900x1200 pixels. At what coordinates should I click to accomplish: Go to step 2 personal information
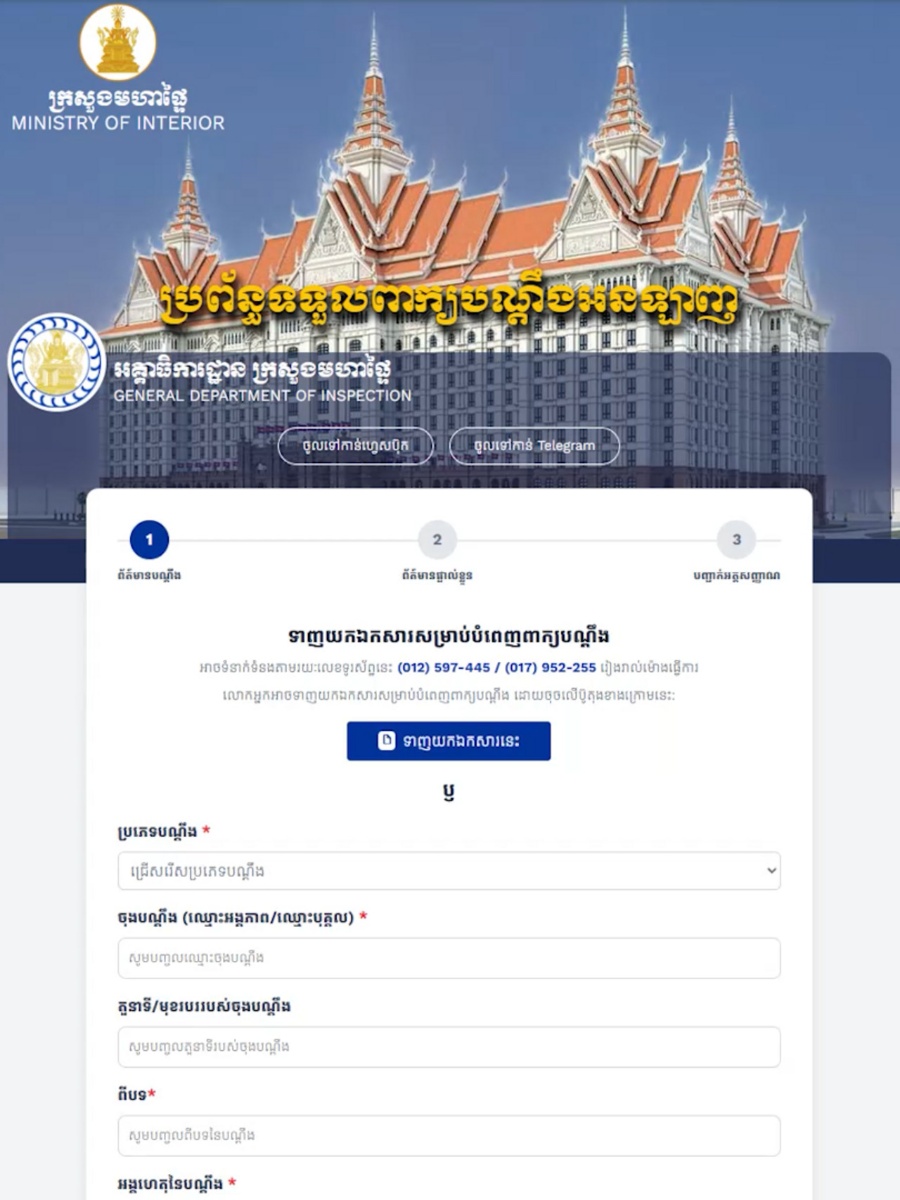pos(437,540)
